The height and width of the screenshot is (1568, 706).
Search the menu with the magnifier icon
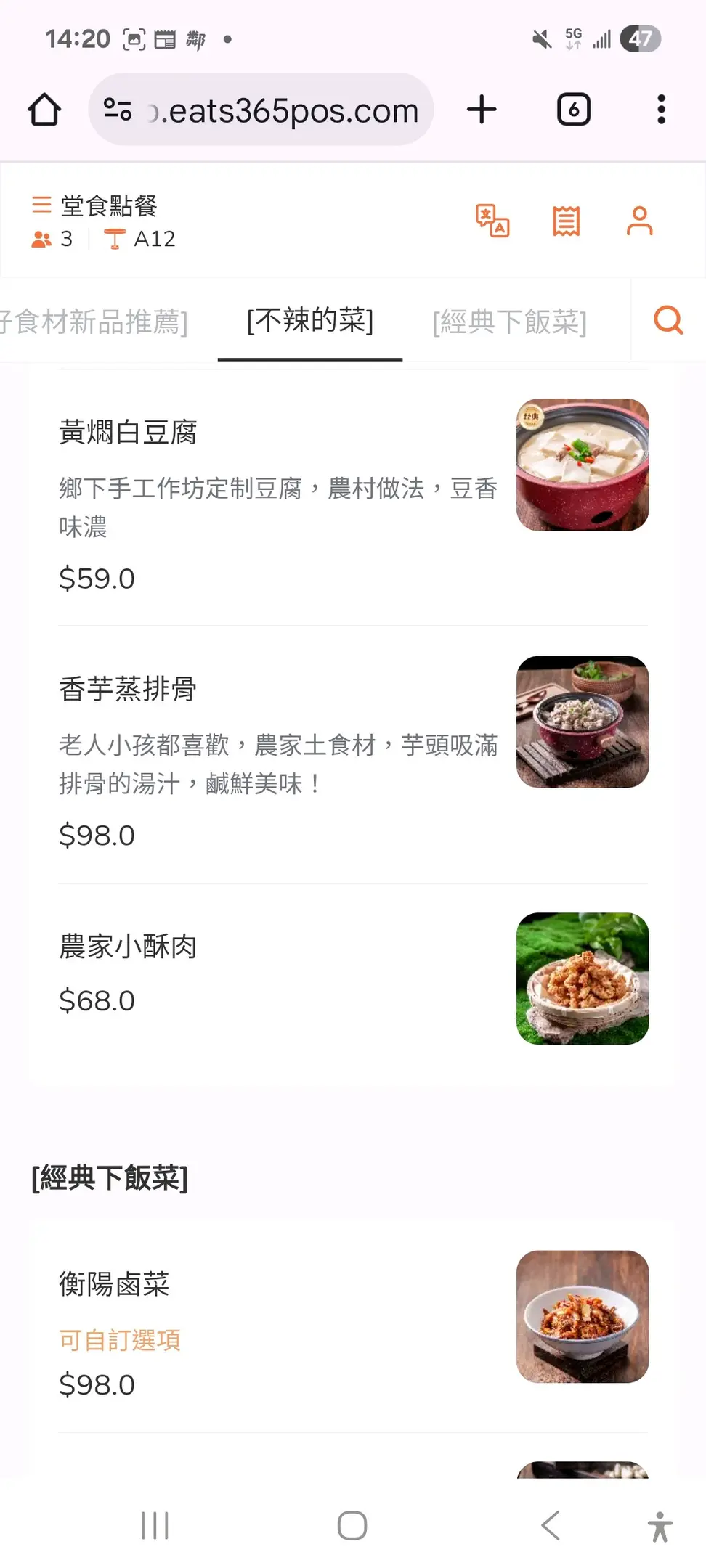pos(668,319)
